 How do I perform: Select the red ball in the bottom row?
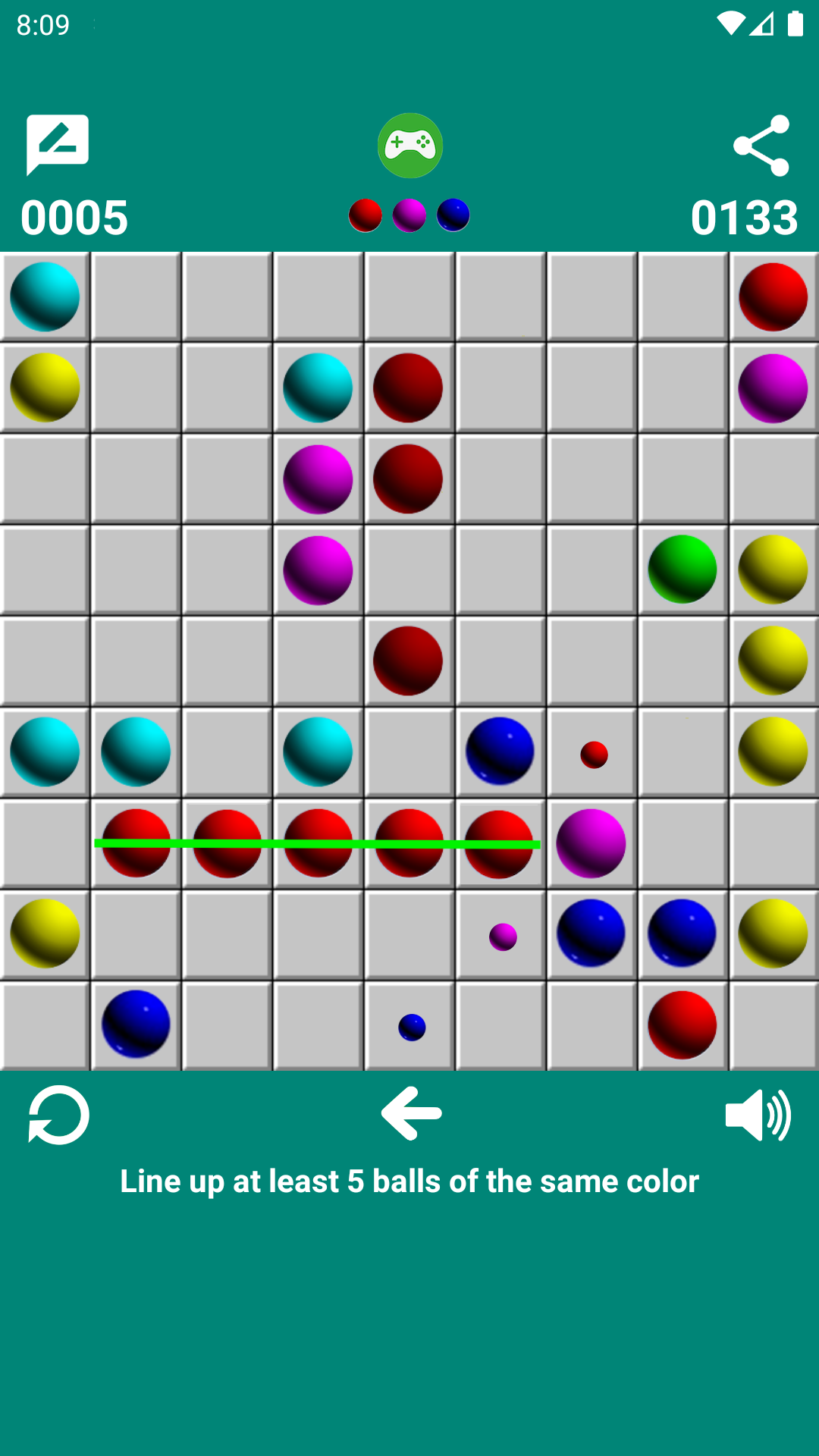[682, 1025]
